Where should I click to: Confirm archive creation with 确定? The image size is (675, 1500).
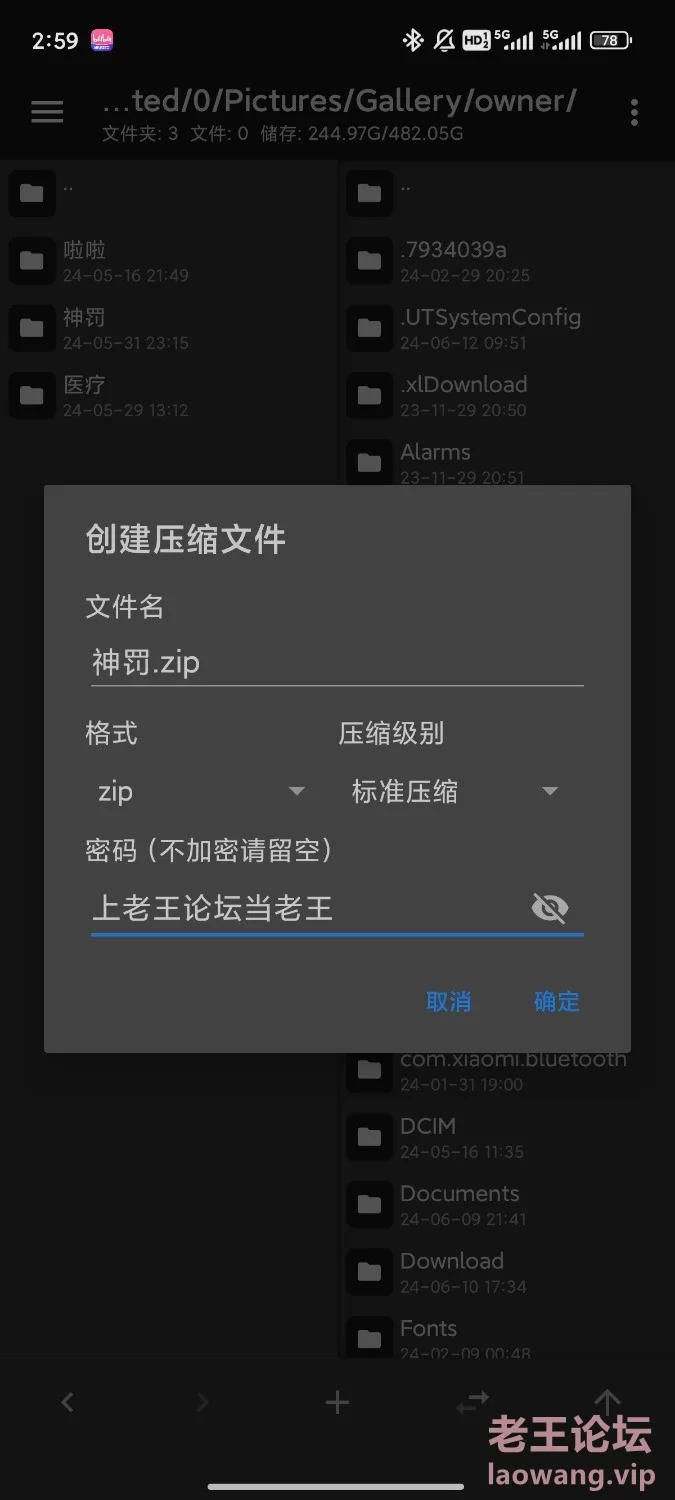[557, 1002]
